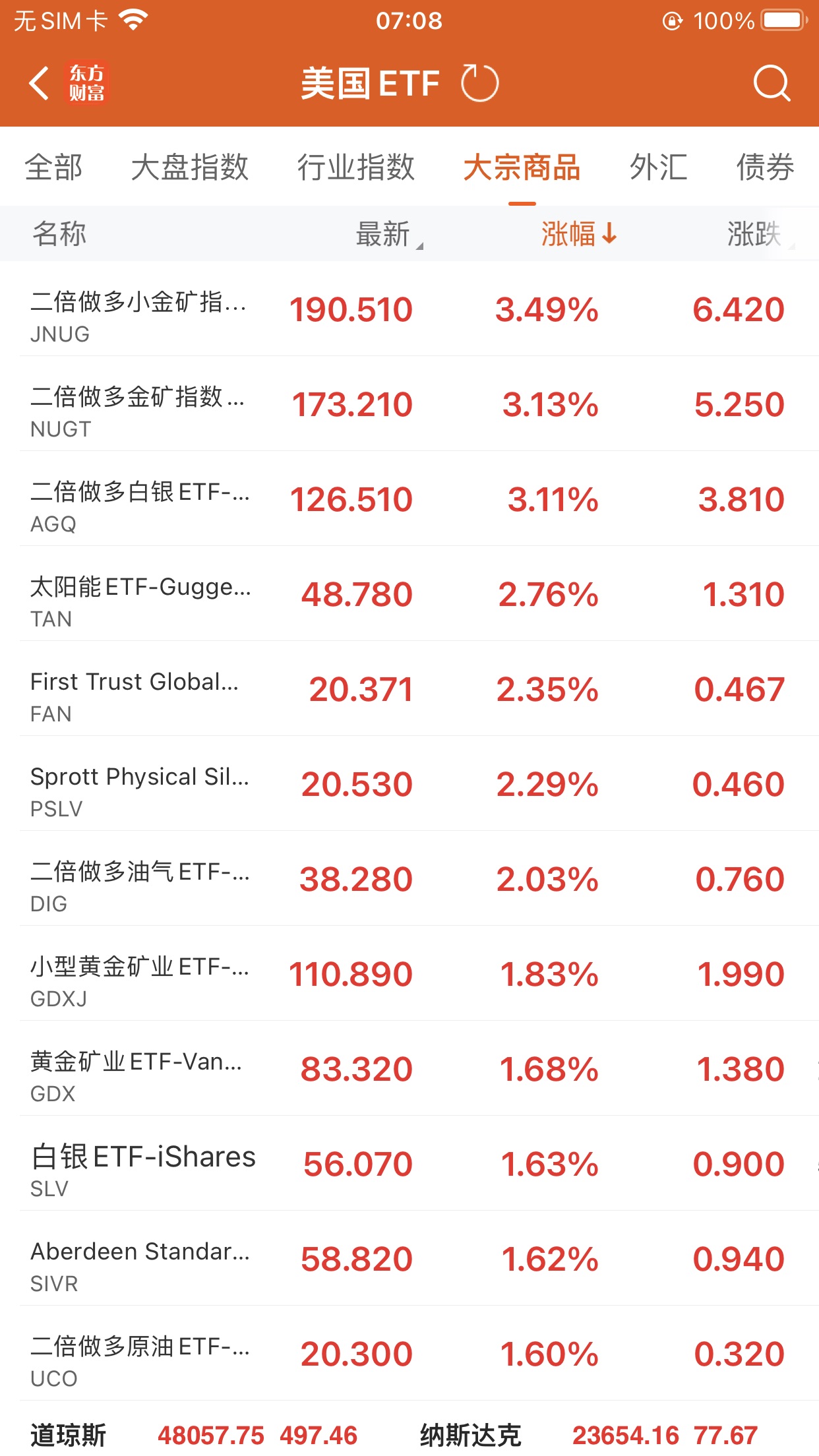Viewport: 819px width, 1456px height.
Task: Switch to the 债券 tab
Action: pyautogui.click(x=765, y=167)
